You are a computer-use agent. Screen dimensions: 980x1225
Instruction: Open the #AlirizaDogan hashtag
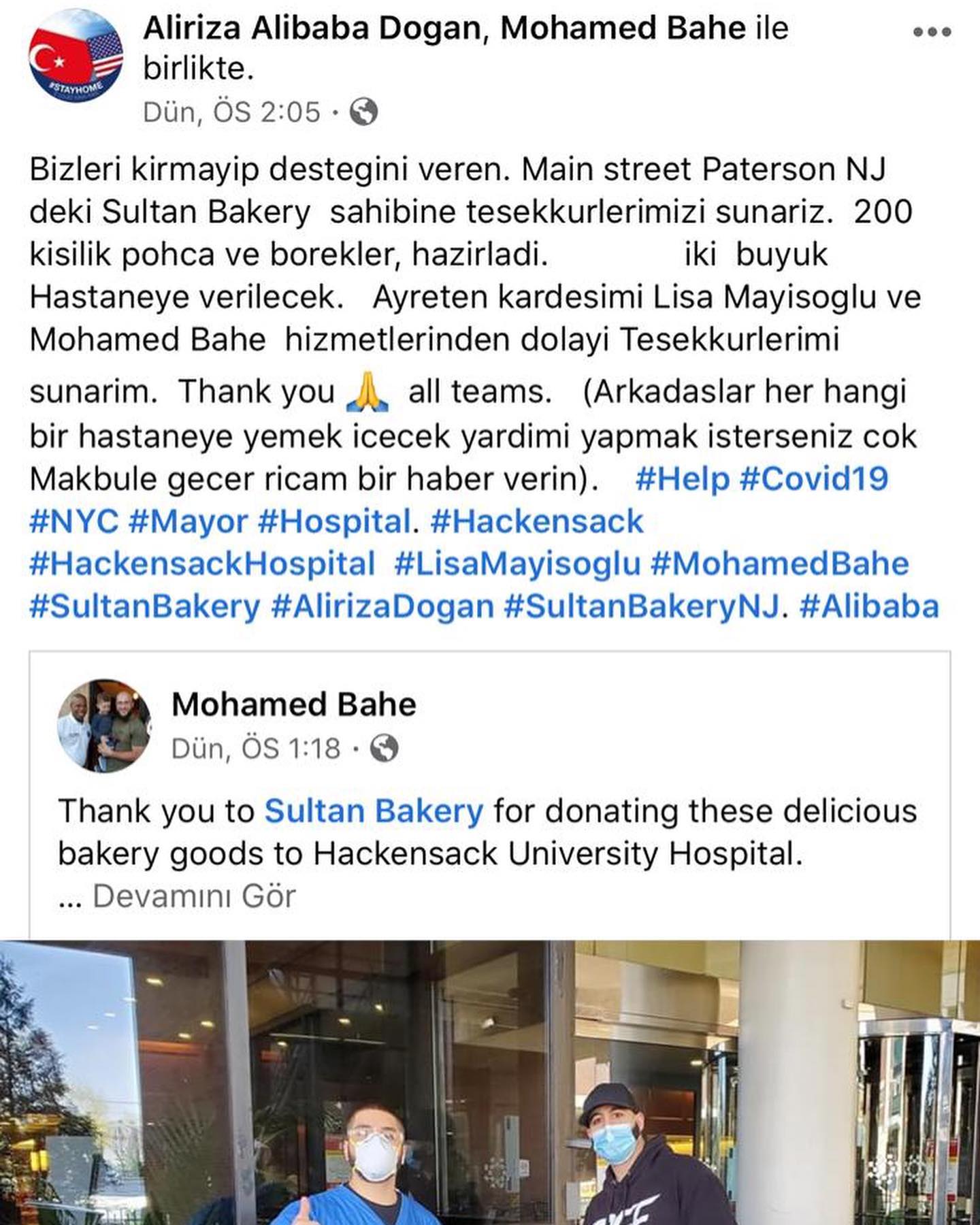382,606
